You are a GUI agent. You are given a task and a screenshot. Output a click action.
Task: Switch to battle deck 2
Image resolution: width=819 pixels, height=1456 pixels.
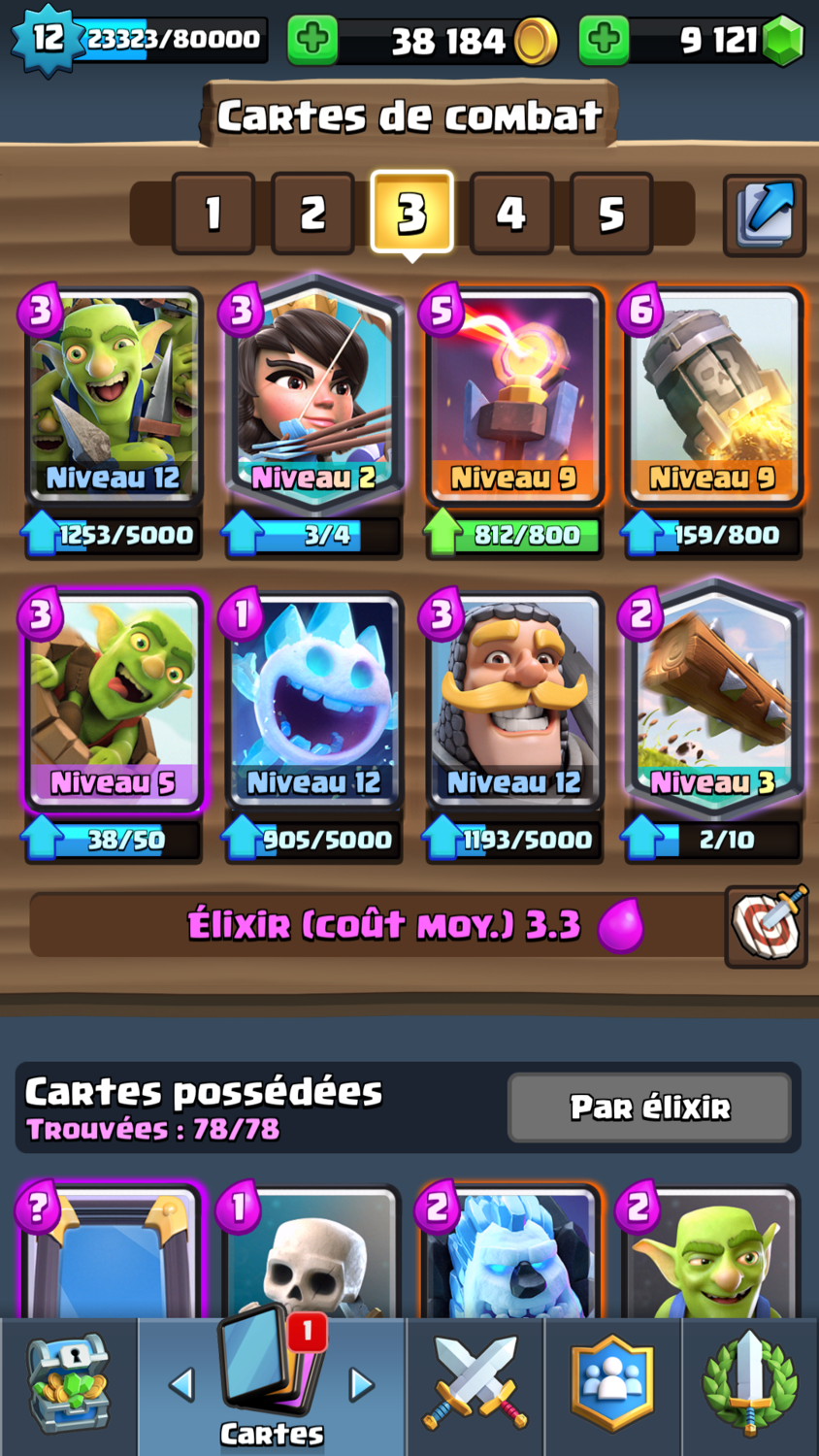pyautogui.click(x=312, y=214)
